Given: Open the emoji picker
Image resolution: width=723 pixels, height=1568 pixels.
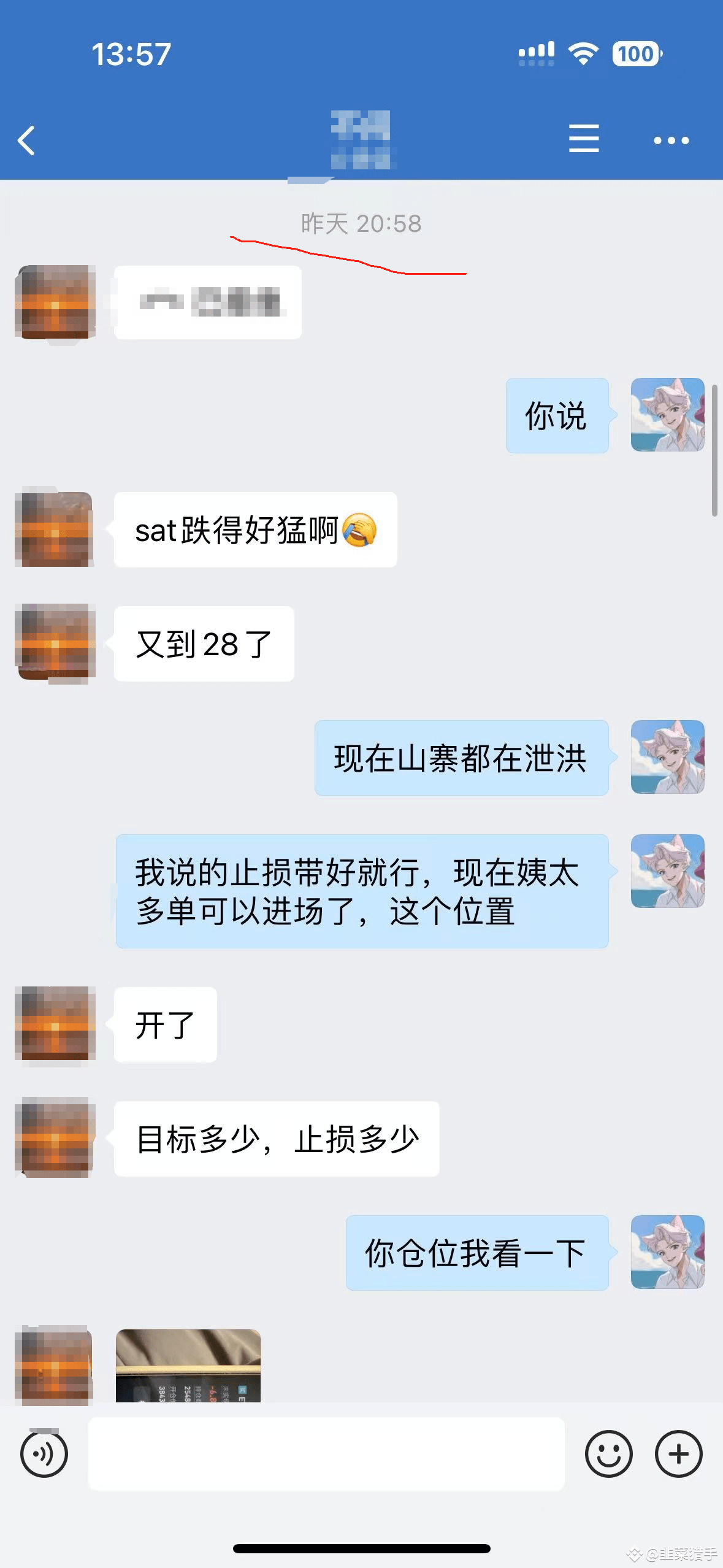Looking at the screenshot, I should 608,1453.
